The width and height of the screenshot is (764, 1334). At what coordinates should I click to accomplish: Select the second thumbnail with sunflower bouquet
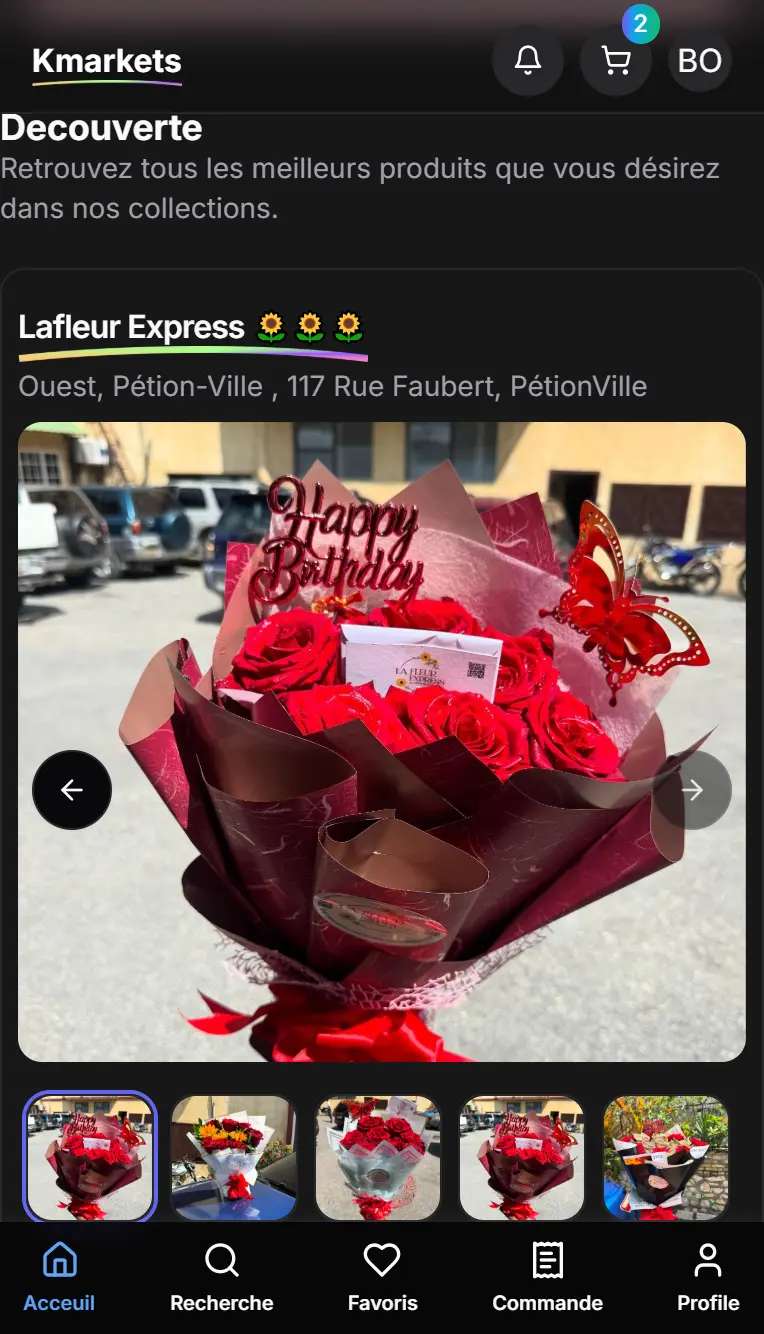(x=233, y=1158)
